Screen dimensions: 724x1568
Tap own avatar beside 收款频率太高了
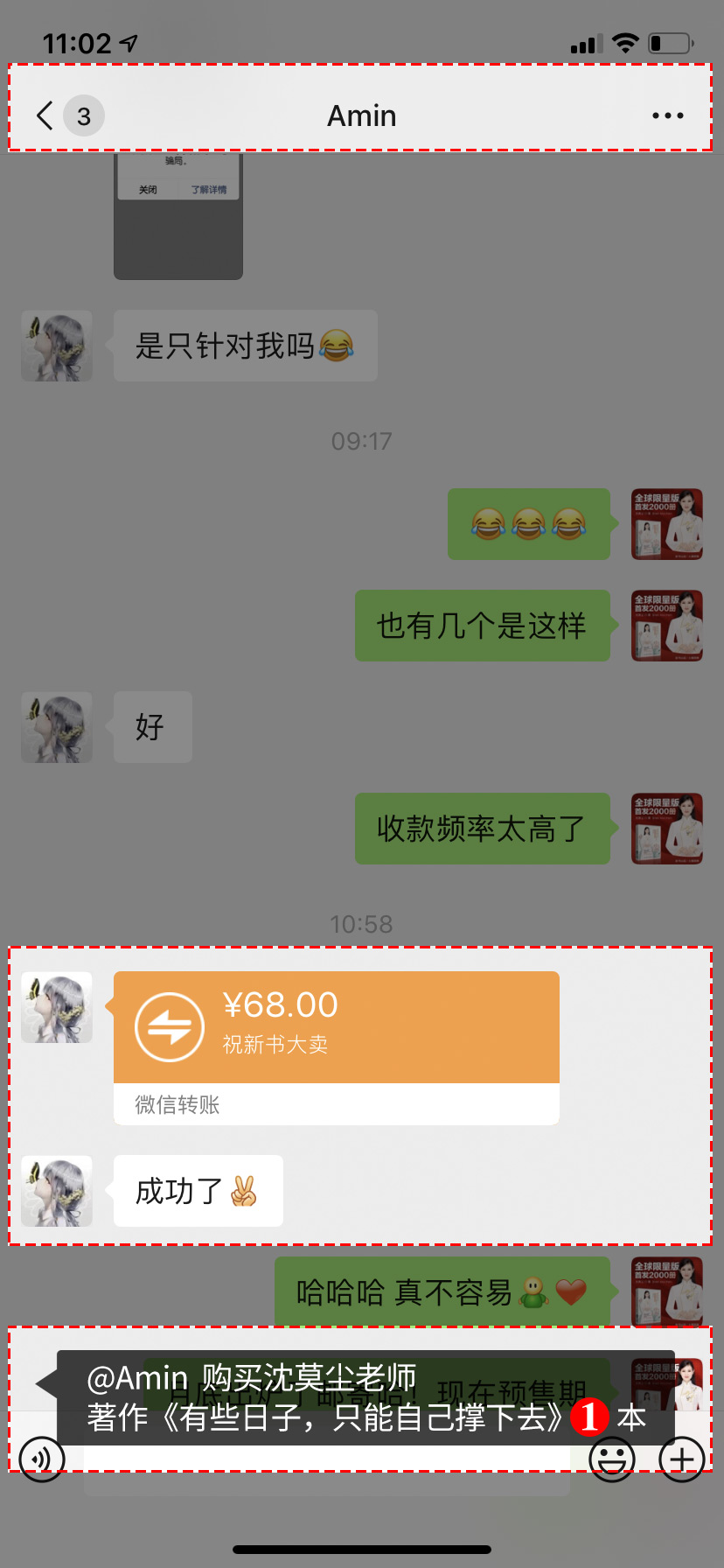click(x=666, y=829)
